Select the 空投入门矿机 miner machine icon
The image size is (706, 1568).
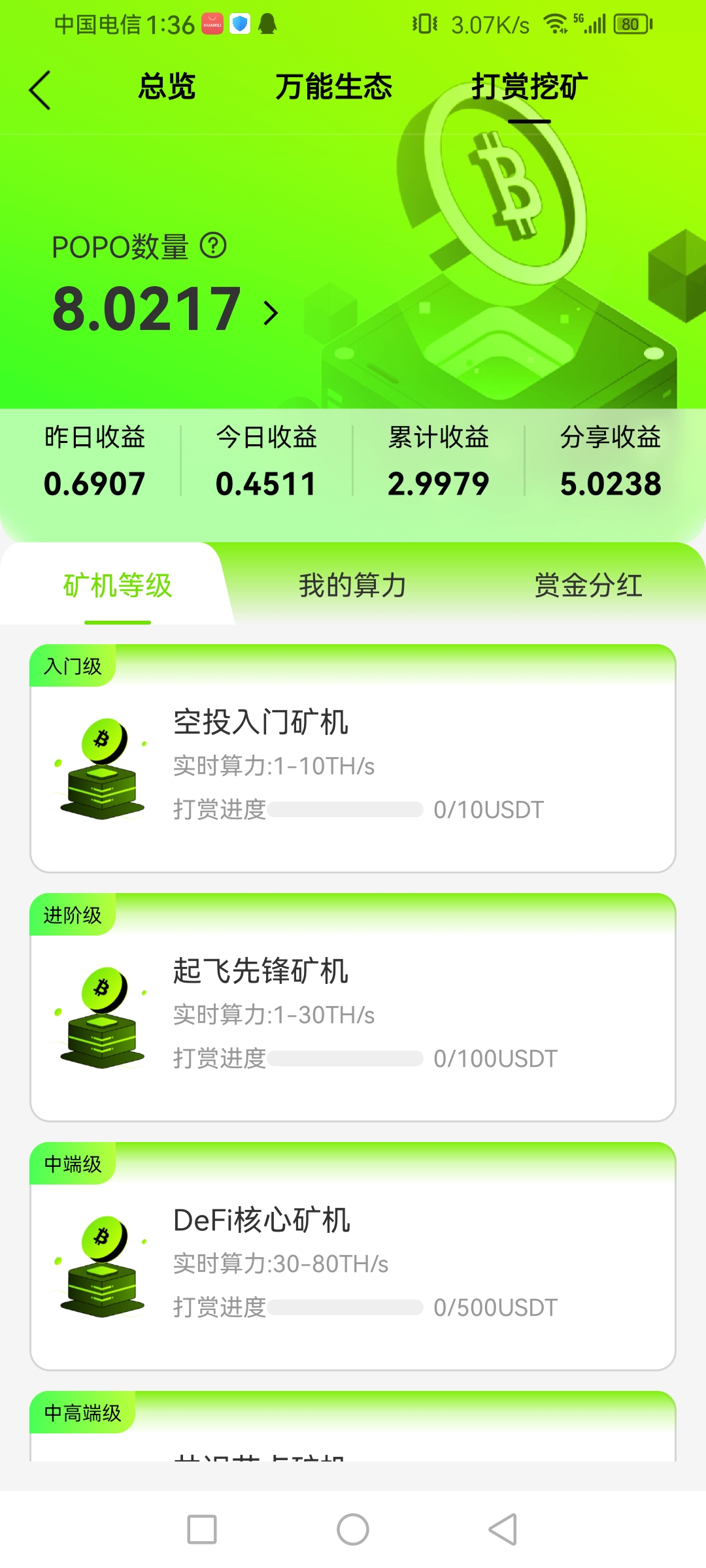[101, 771]
